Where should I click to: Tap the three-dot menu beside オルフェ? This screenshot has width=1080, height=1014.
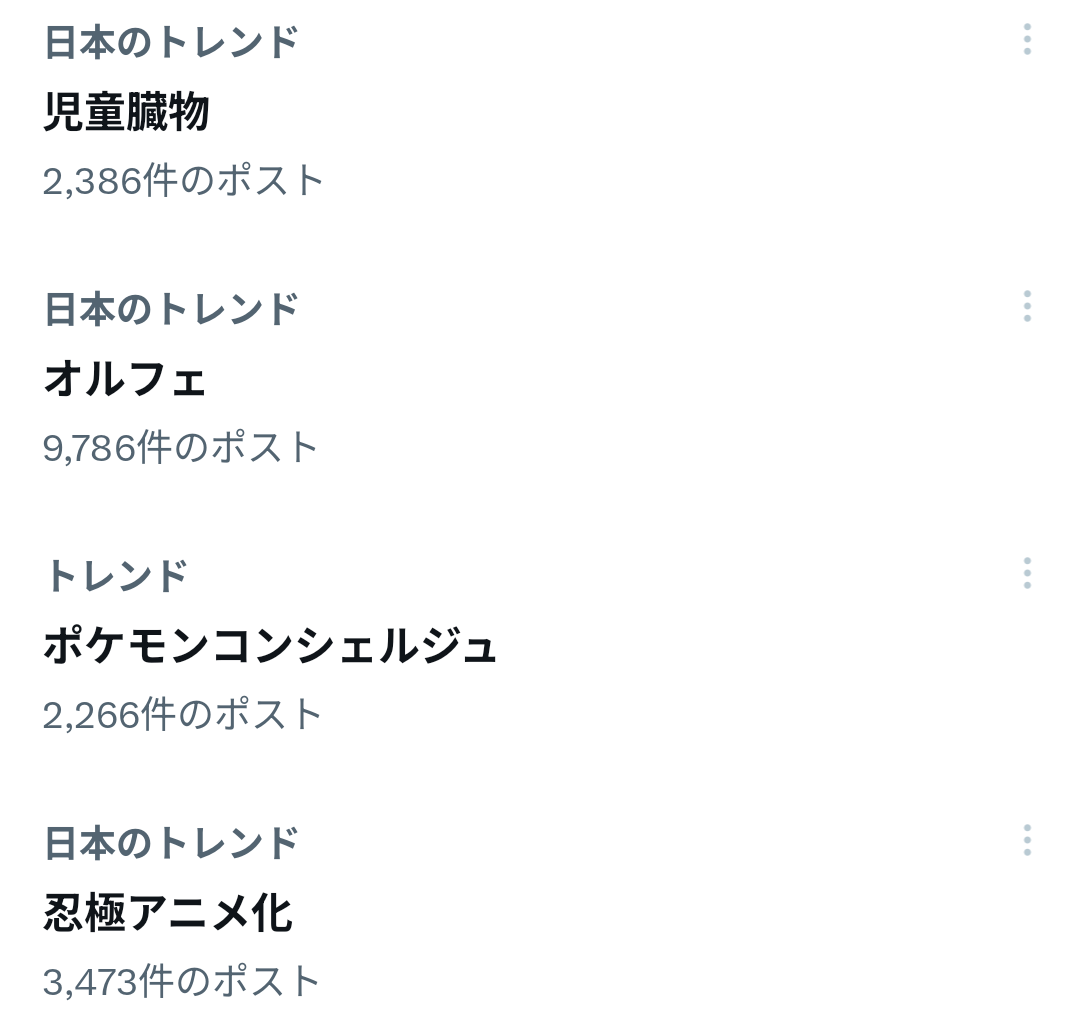coord(1027,306)
